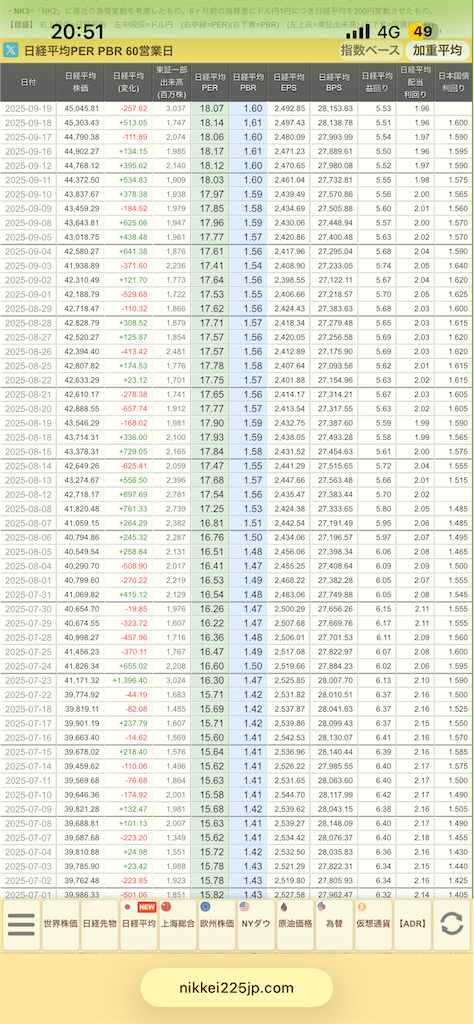Open 原油価格 page
Screen dimensions: 474x1024
295,924
